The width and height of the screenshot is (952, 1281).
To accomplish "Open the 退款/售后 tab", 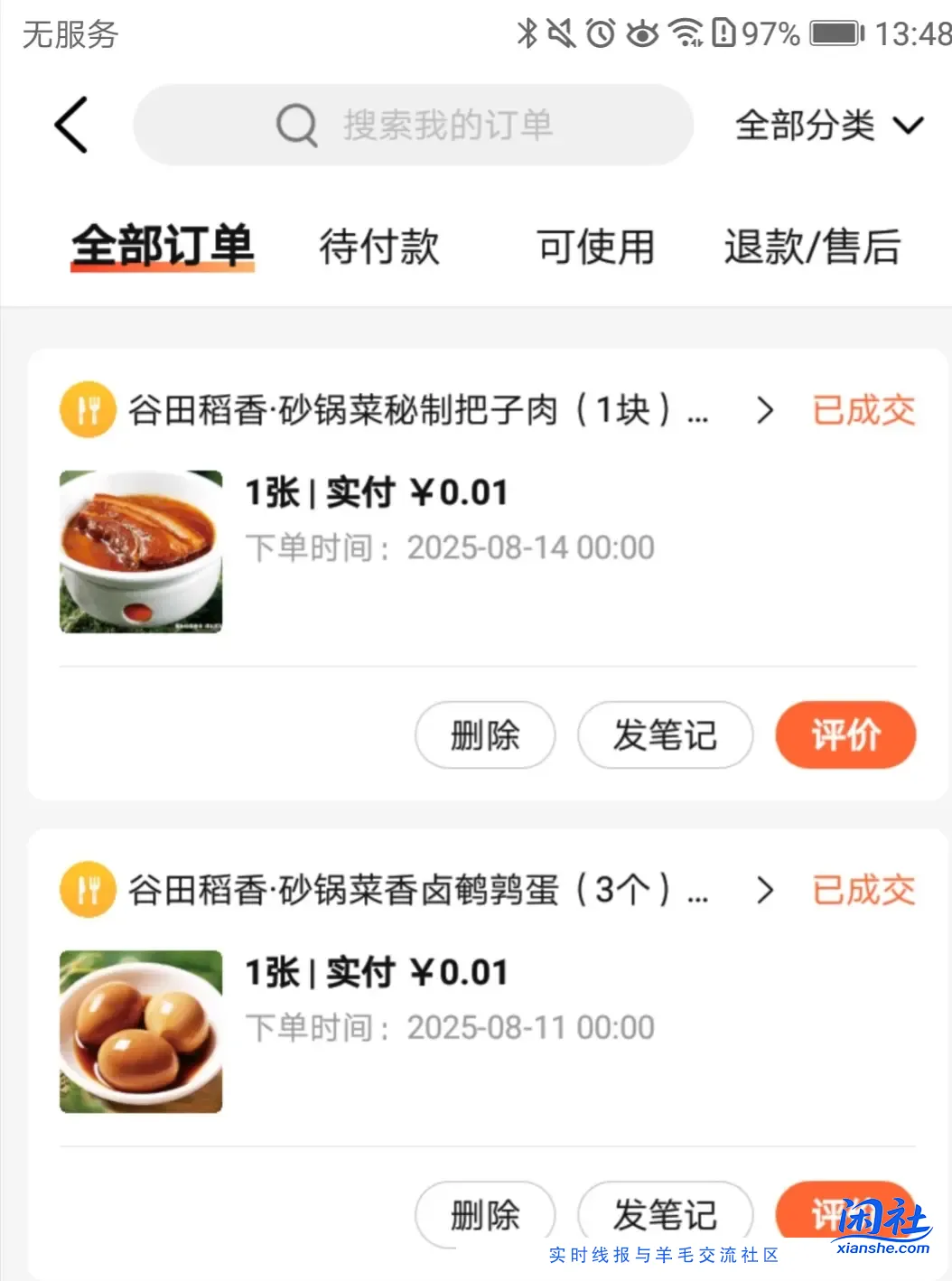I will tap(811, 247).
